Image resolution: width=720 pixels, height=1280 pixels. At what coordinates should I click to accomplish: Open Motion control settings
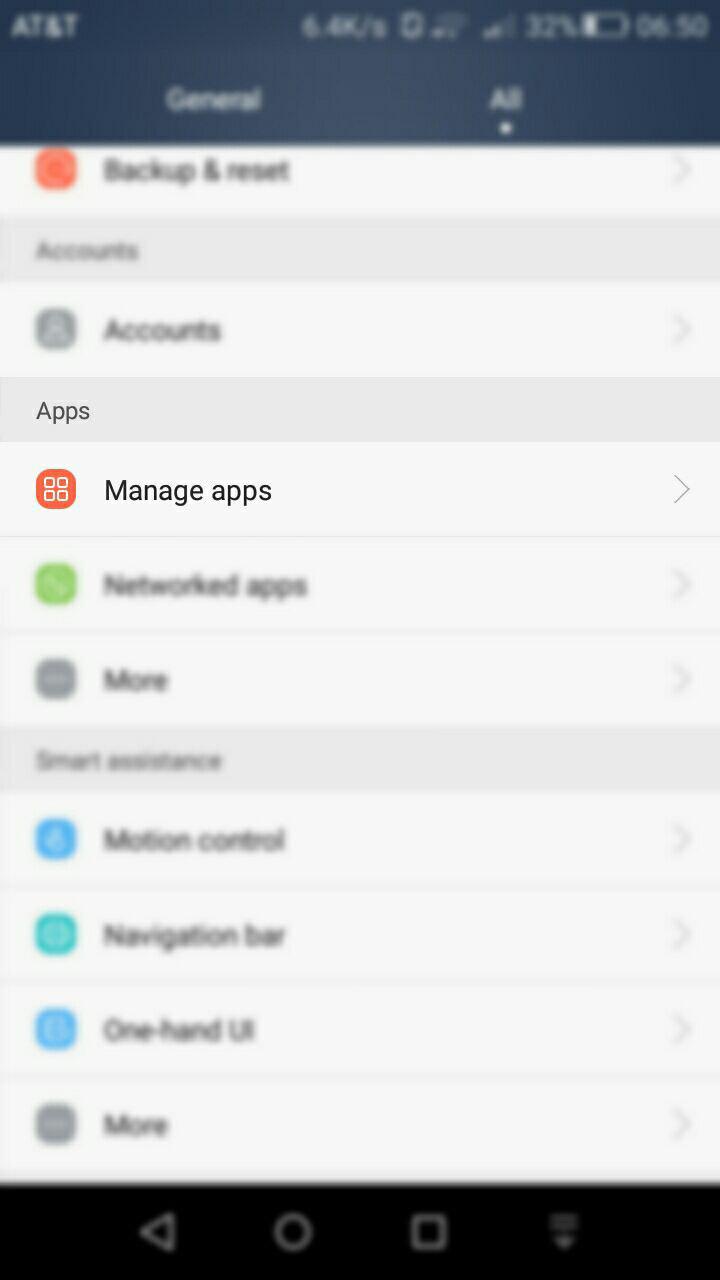(360, 840)
